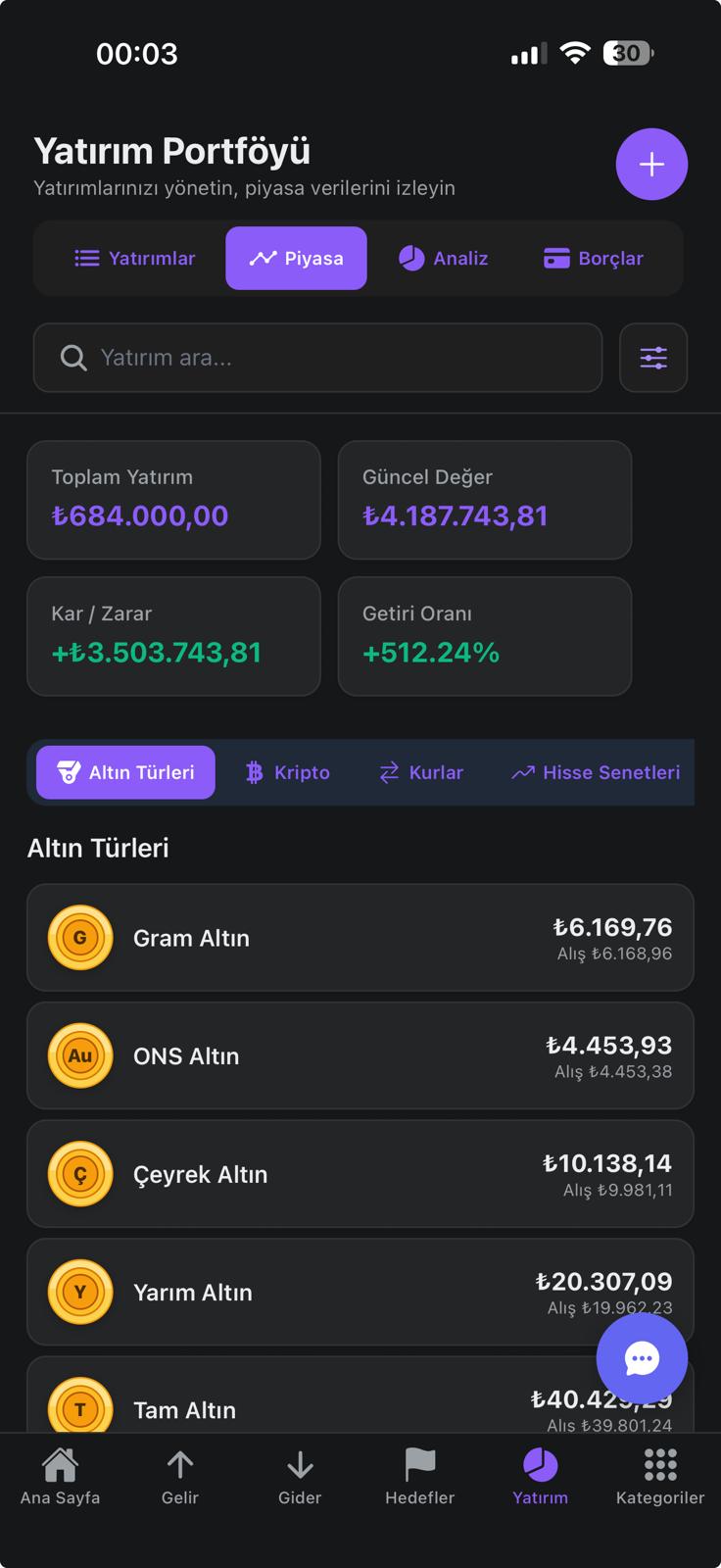Toggle the Altın Türleri filter

(124, 772)
